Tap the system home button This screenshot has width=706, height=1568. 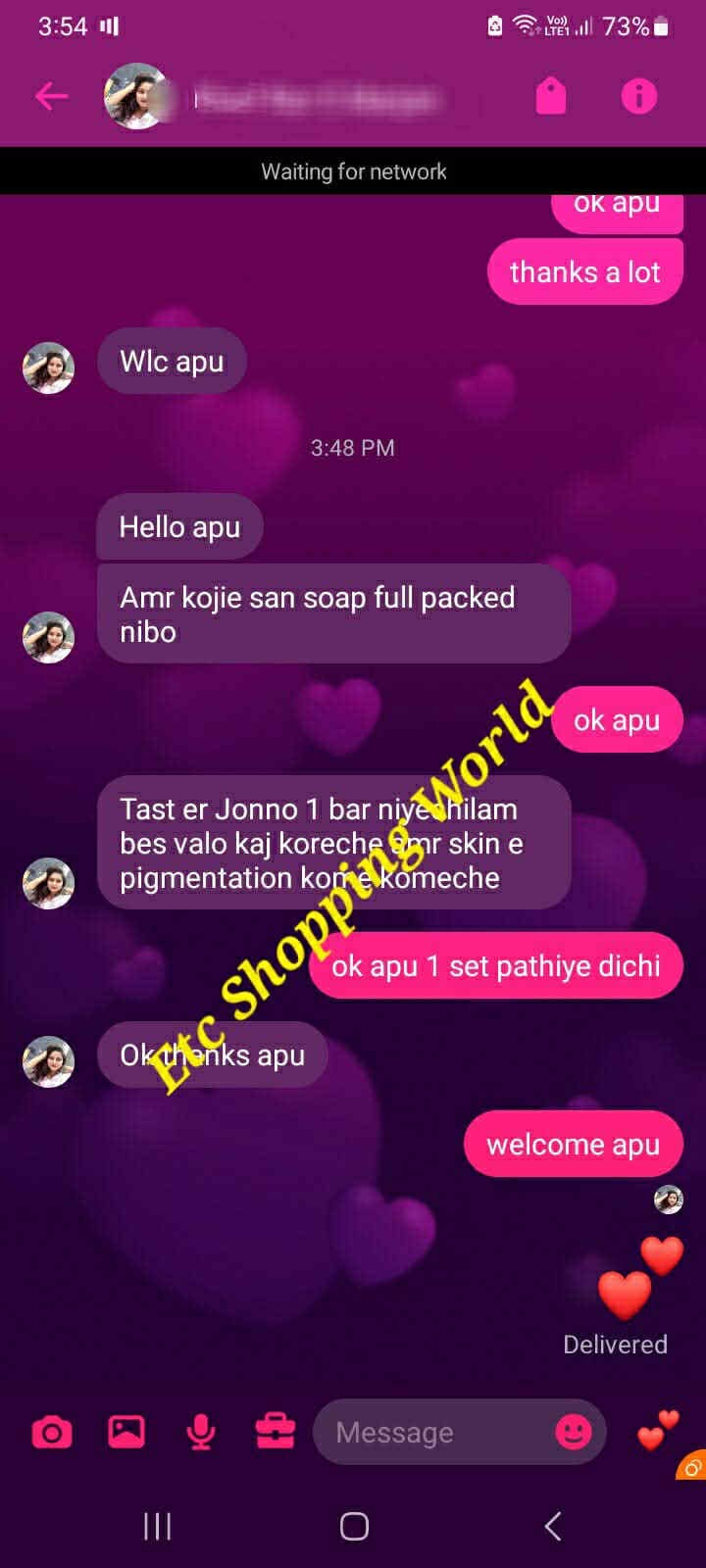point(354,1526)
